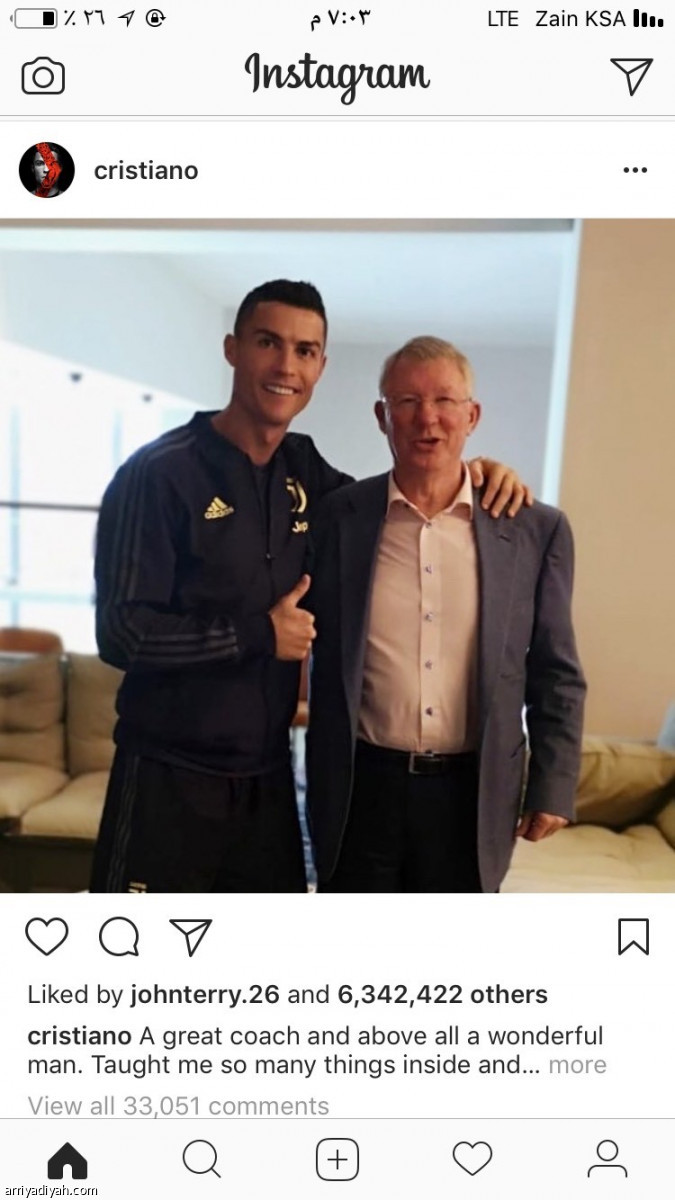Share the post via the send icon
The width and height of the screenshot is (675, 1200).
coord(190,937)
